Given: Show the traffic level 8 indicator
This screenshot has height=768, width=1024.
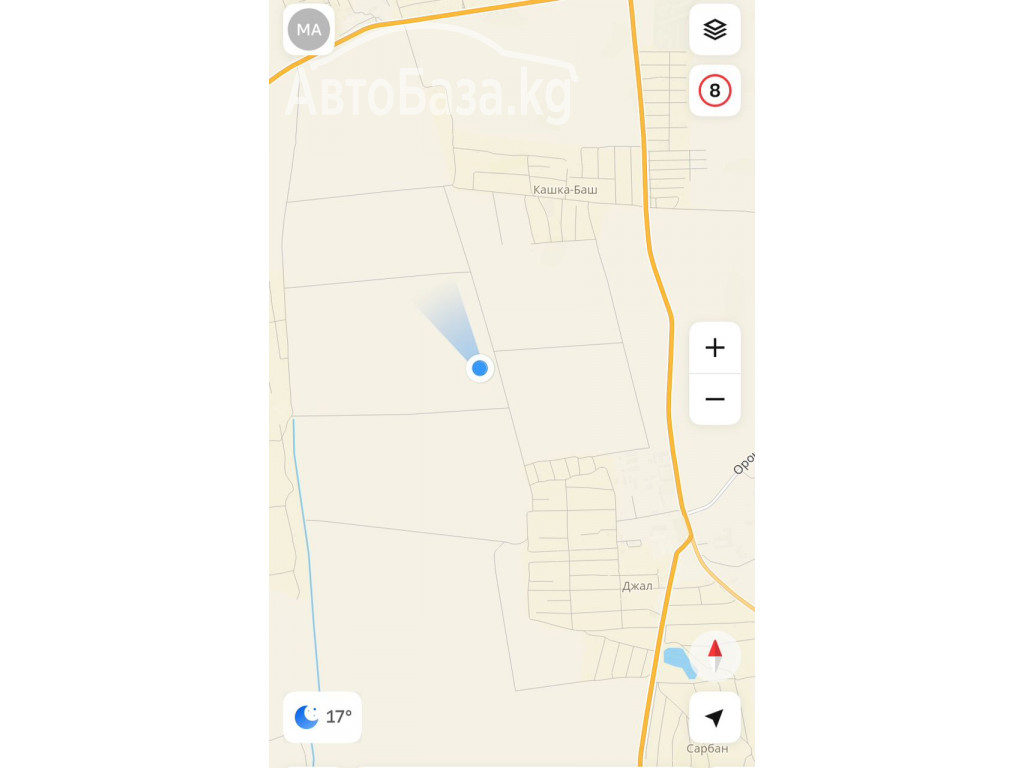Looking at the screenshot, I should click(714, 91).
